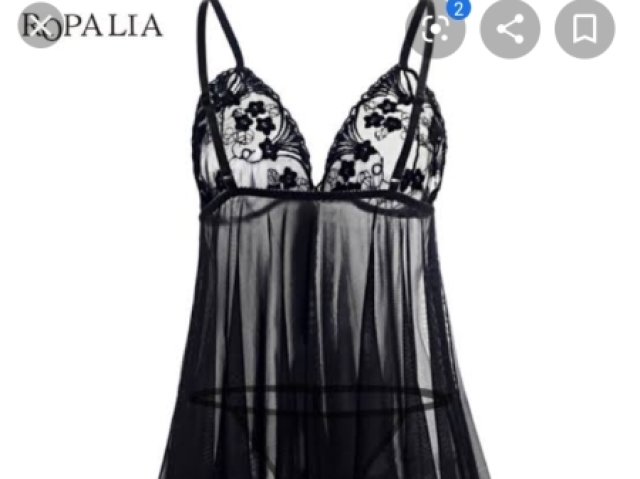This screenshot has height=479, width=640.
Task: Search this image with Lens
Action: [x=437, y=28]
